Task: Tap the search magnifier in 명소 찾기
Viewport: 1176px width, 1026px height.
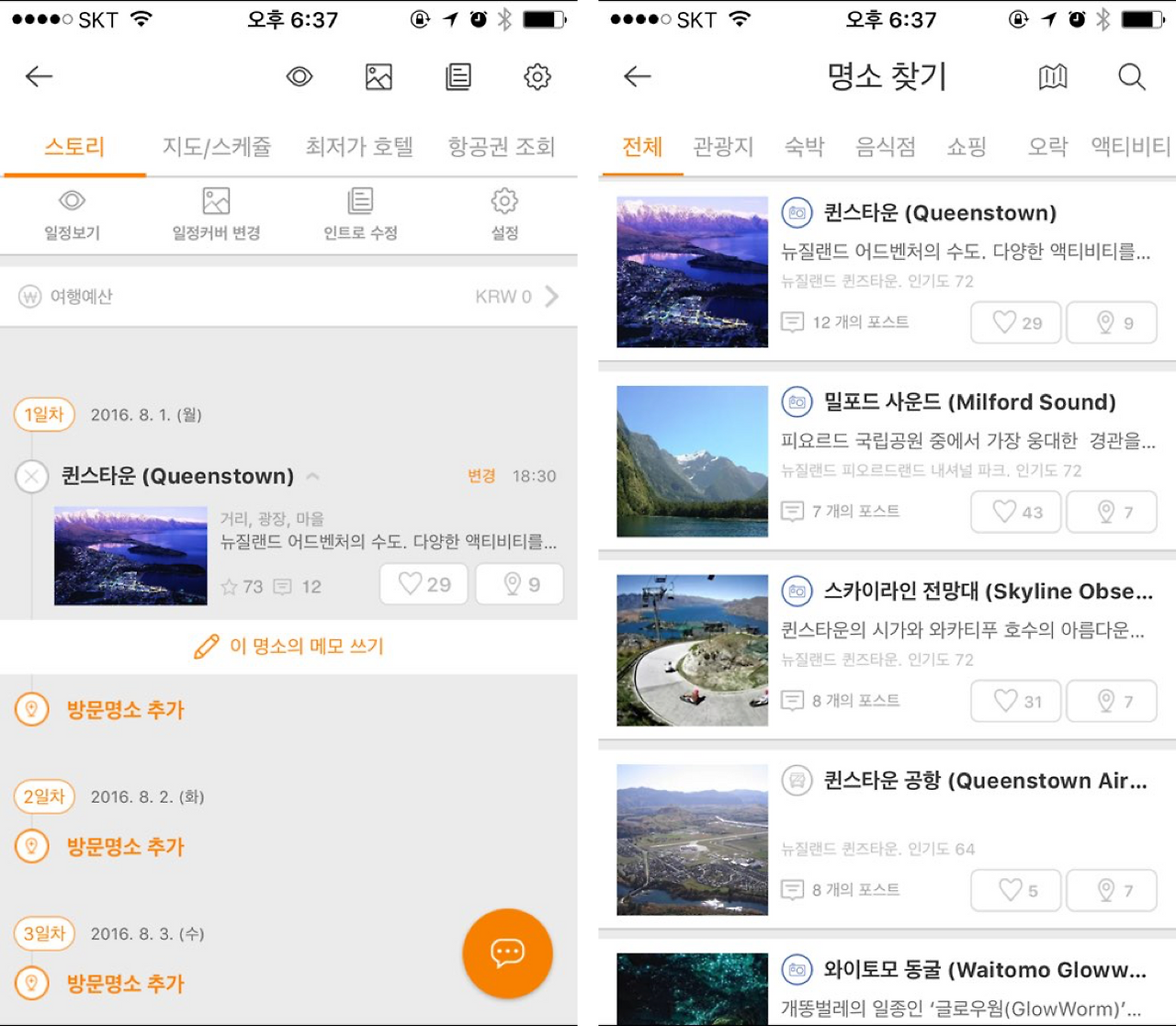Action: point(1131,77)
